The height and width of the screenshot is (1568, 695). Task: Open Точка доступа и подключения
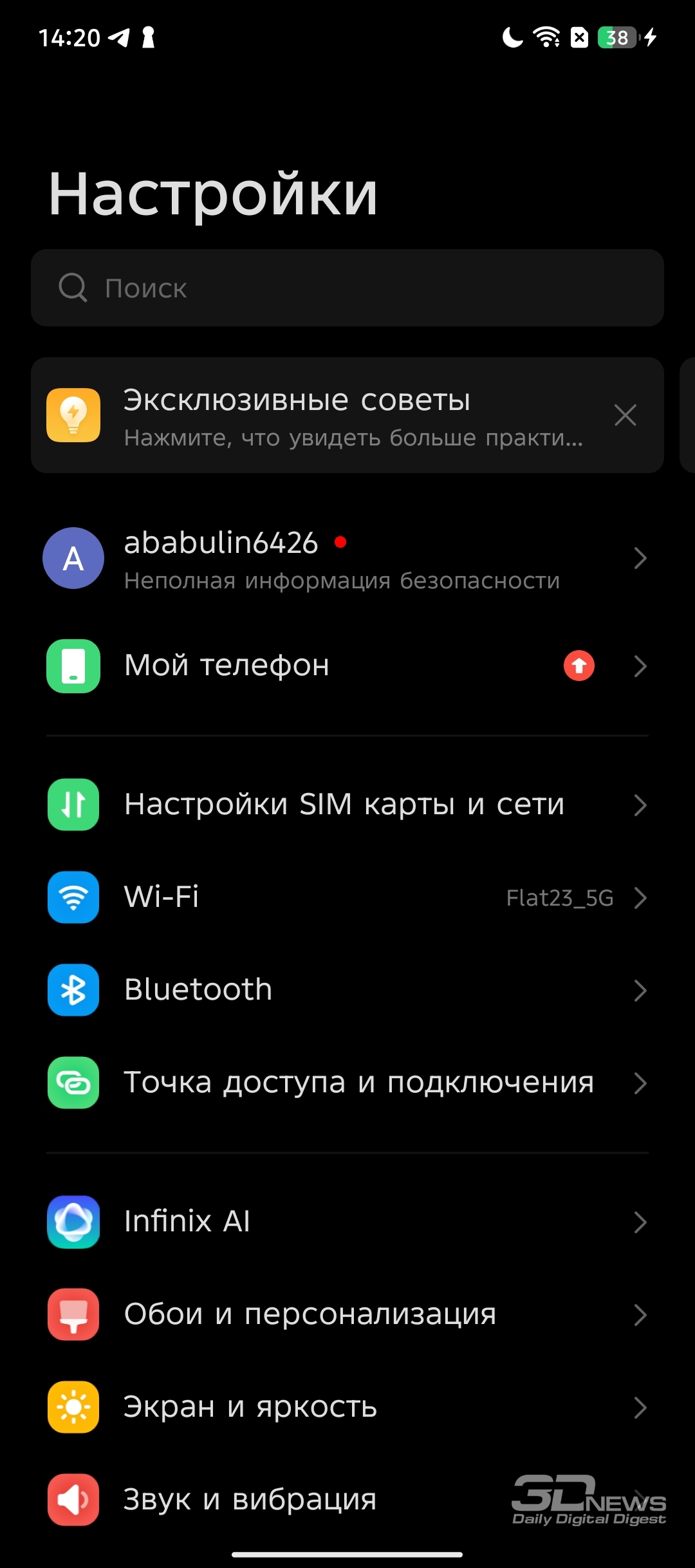click(x=347, y=1083)
